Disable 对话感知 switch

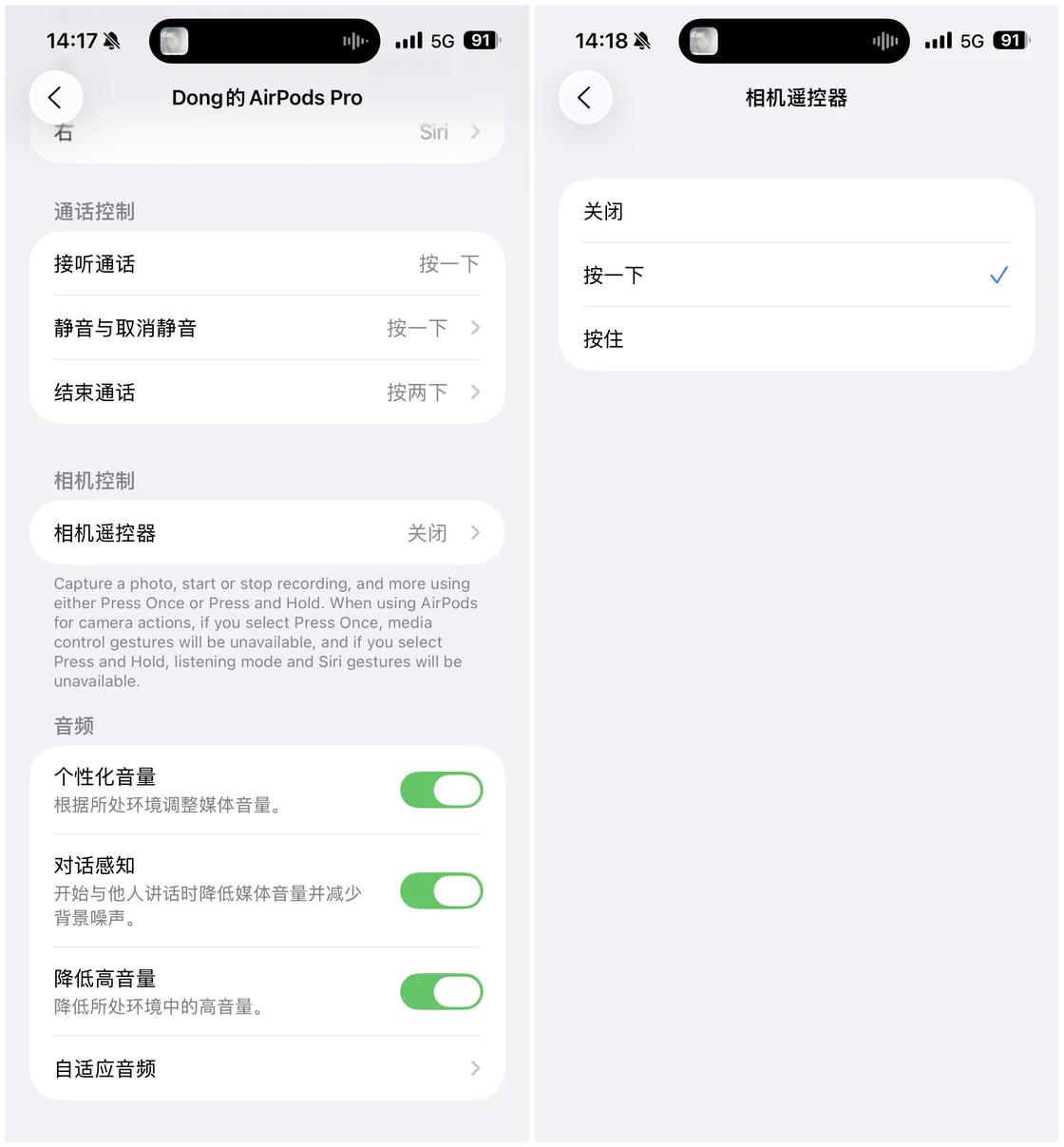[441, 891]
